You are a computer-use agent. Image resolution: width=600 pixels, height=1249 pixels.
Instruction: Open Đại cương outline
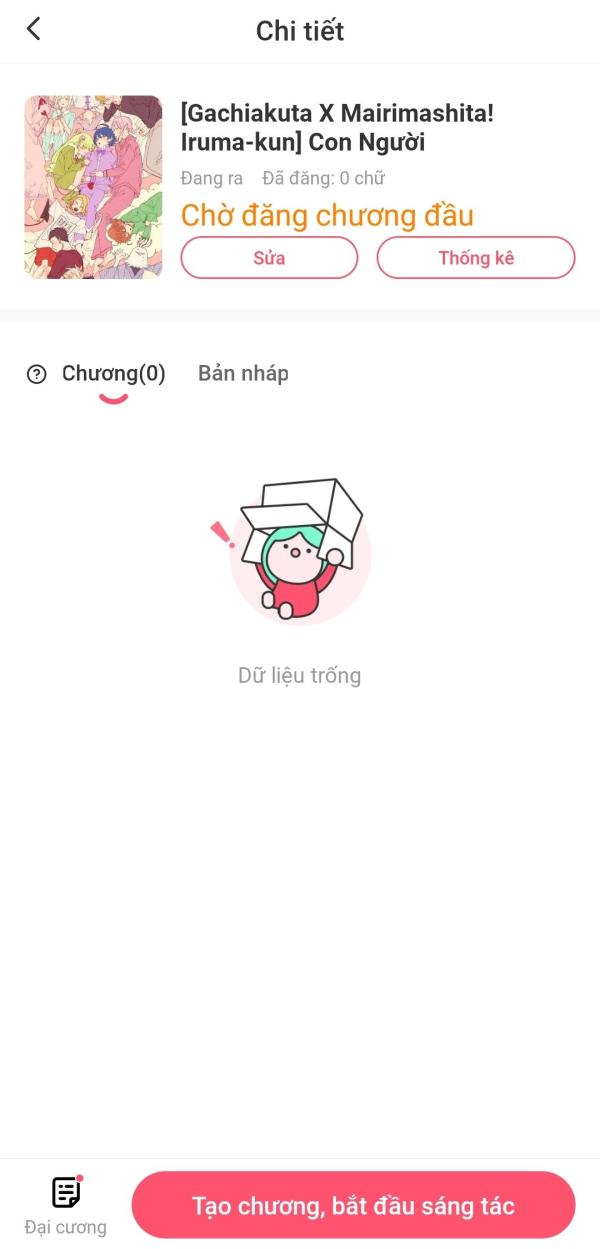point(66,1206)
